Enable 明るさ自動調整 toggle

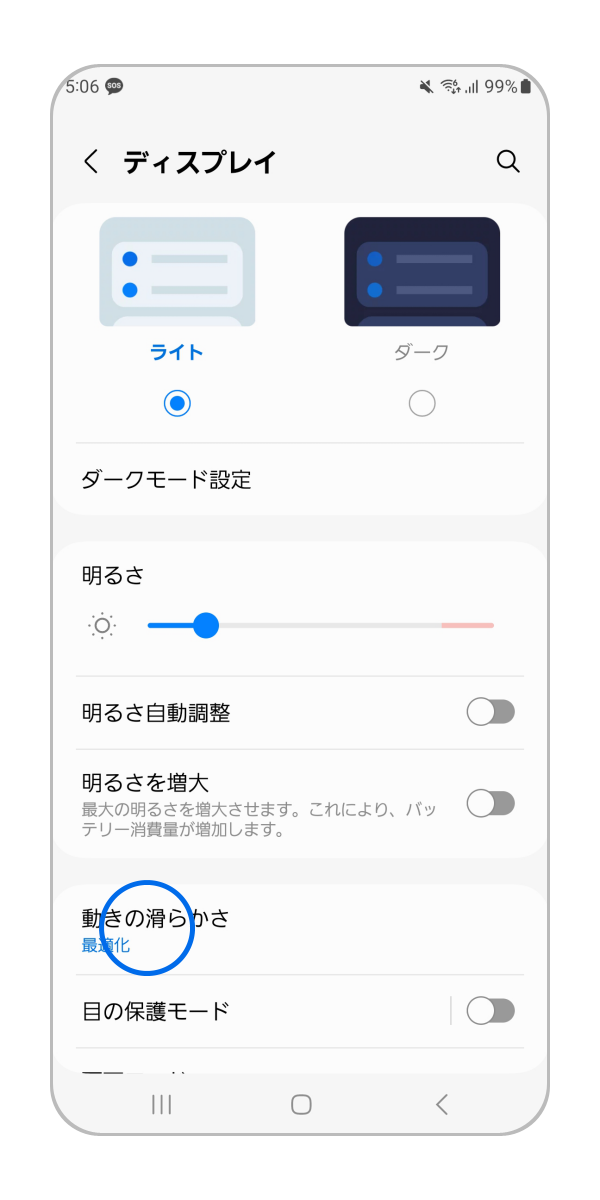pos(490,713)
